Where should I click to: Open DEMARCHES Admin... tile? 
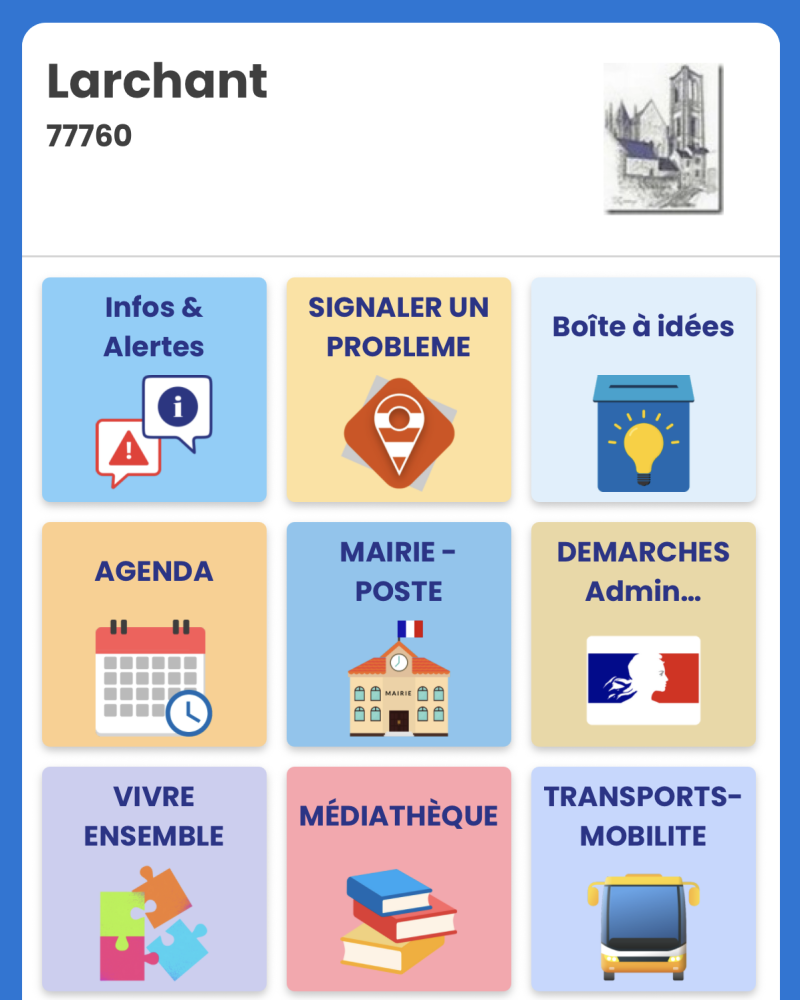(644, 635)
